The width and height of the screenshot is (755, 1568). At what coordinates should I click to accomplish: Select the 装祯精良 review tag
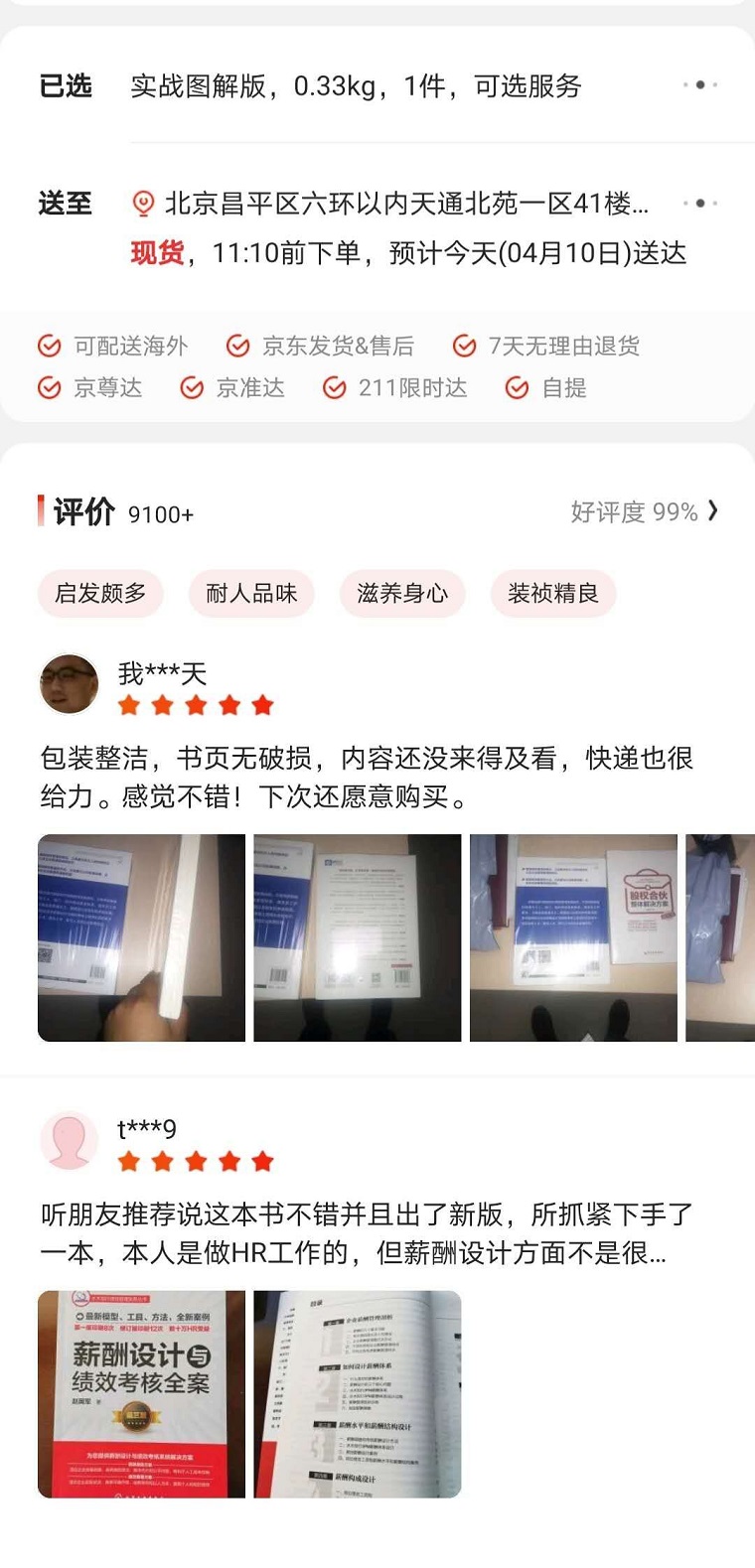(553, 594)
